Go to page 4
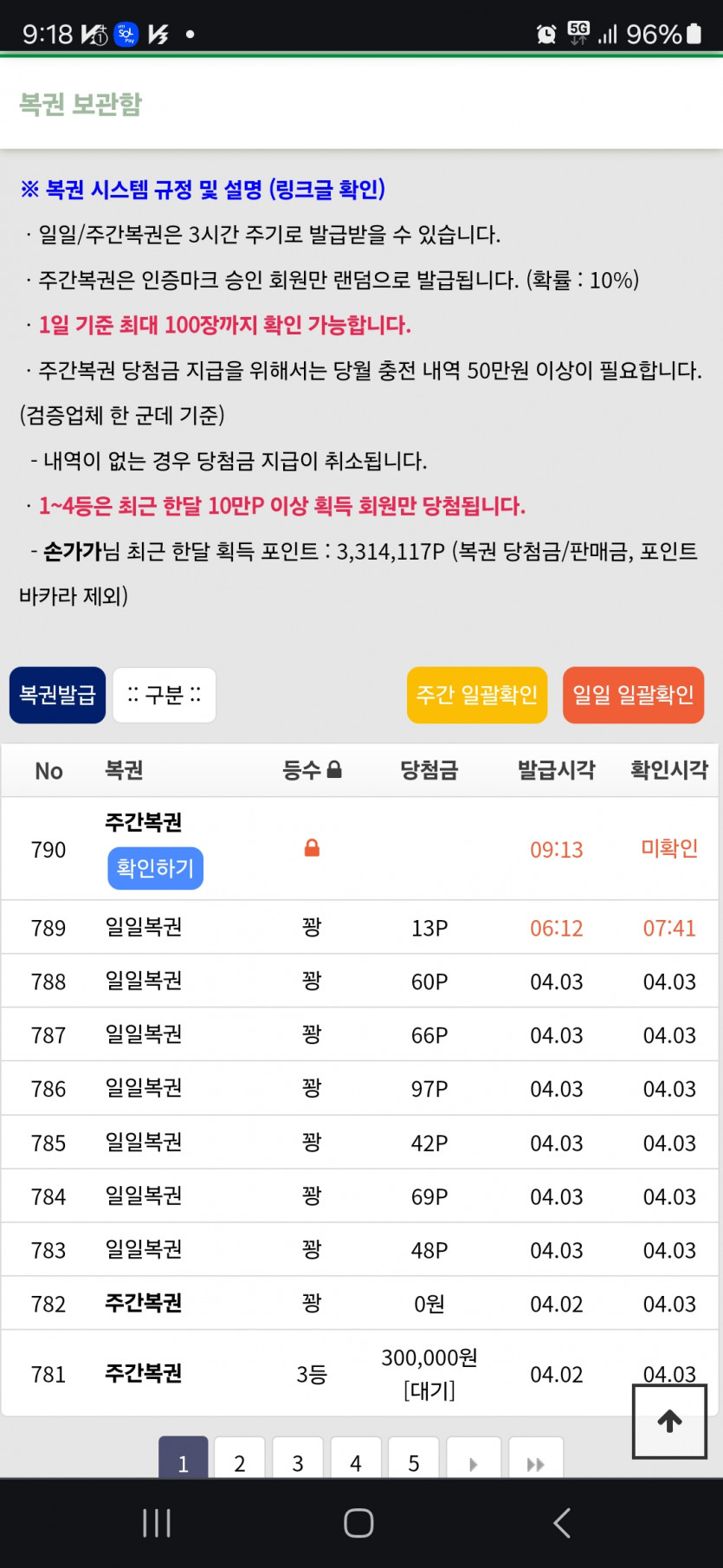Image resolution: width=723 pixels, height=1568 pixels. [356, 1462]
